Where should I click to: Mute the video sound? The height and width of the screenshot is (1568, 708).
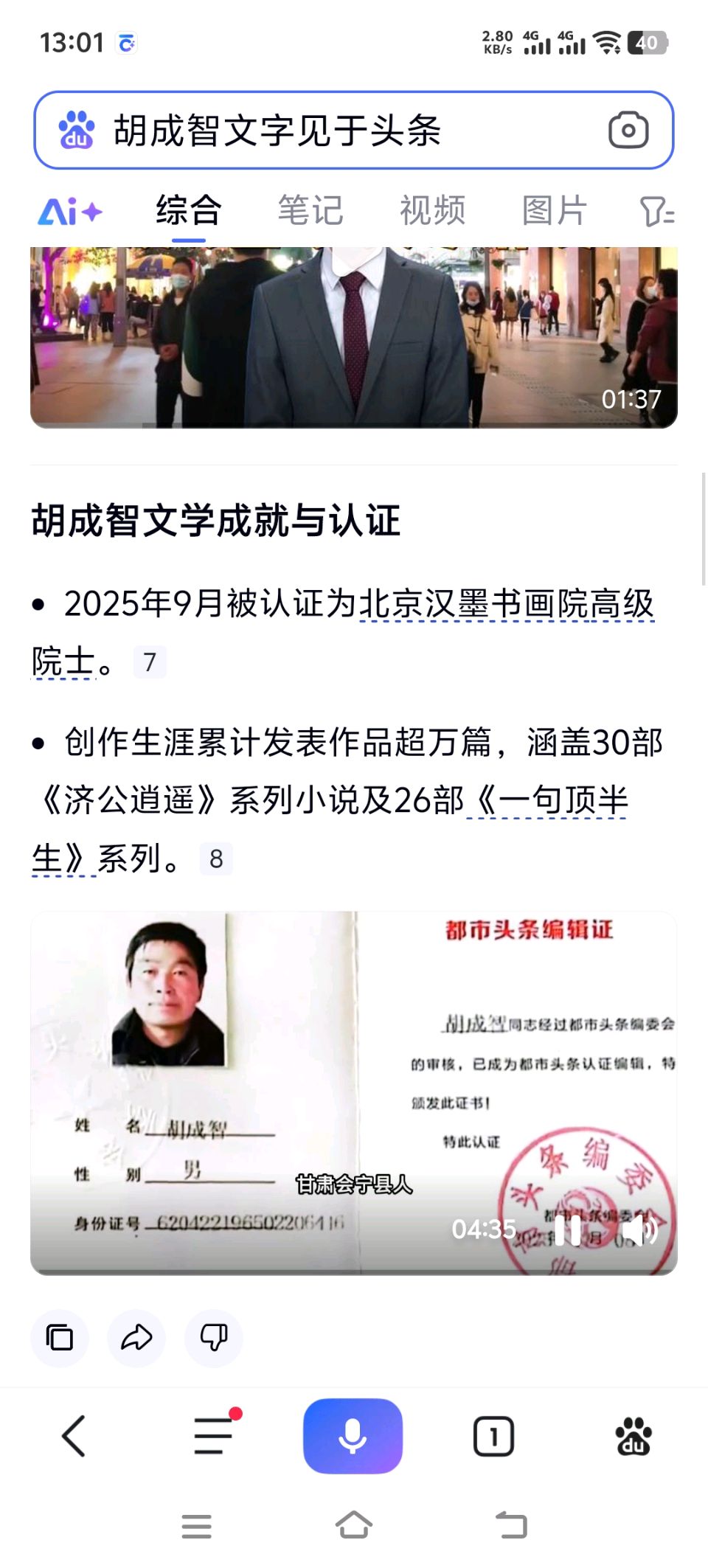(x=639, y=1229)
